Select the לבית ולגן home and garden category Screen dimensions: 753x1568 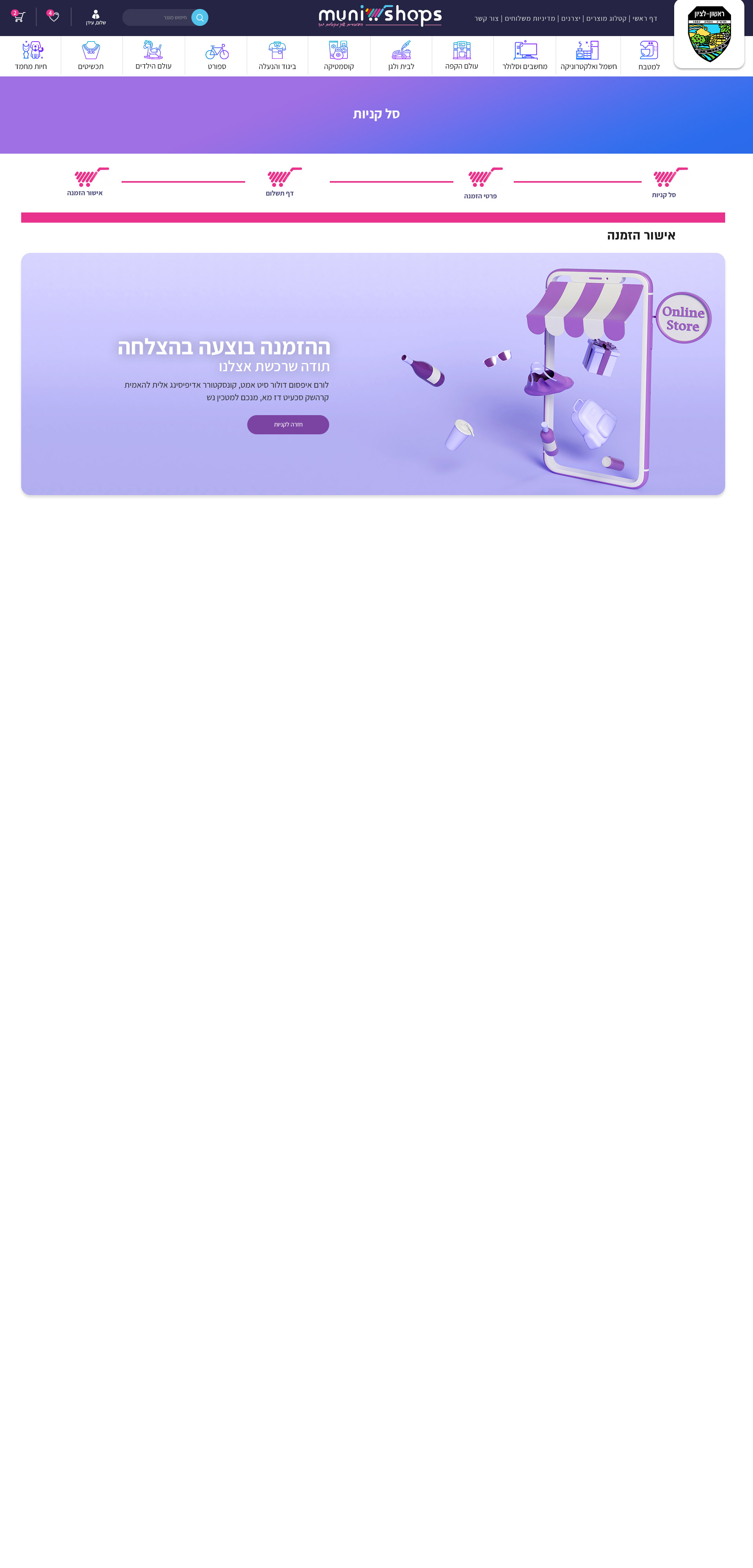[401, 56]
